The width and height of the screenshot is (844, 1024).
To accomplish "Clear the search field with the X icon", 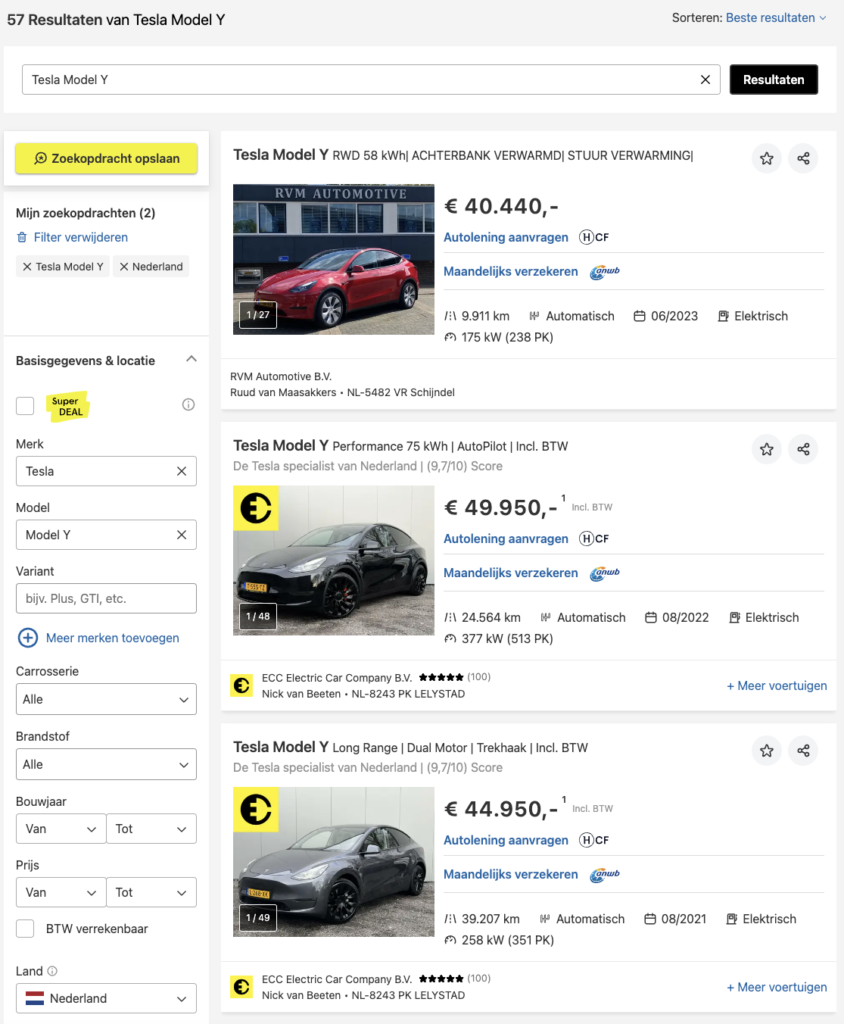I will [x=705, y=79].
